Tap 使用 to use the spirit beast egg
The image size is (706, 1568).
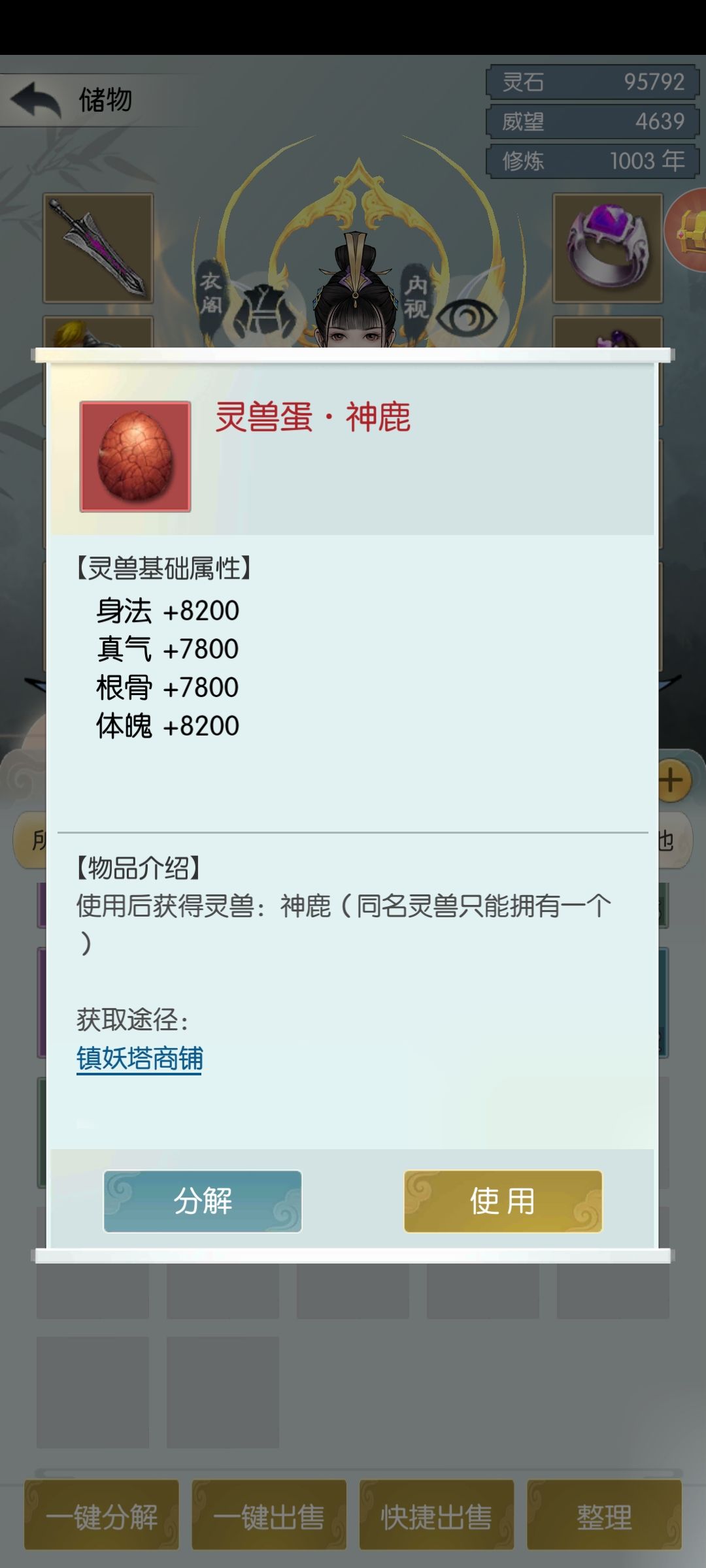click(x=503, y=1201)
